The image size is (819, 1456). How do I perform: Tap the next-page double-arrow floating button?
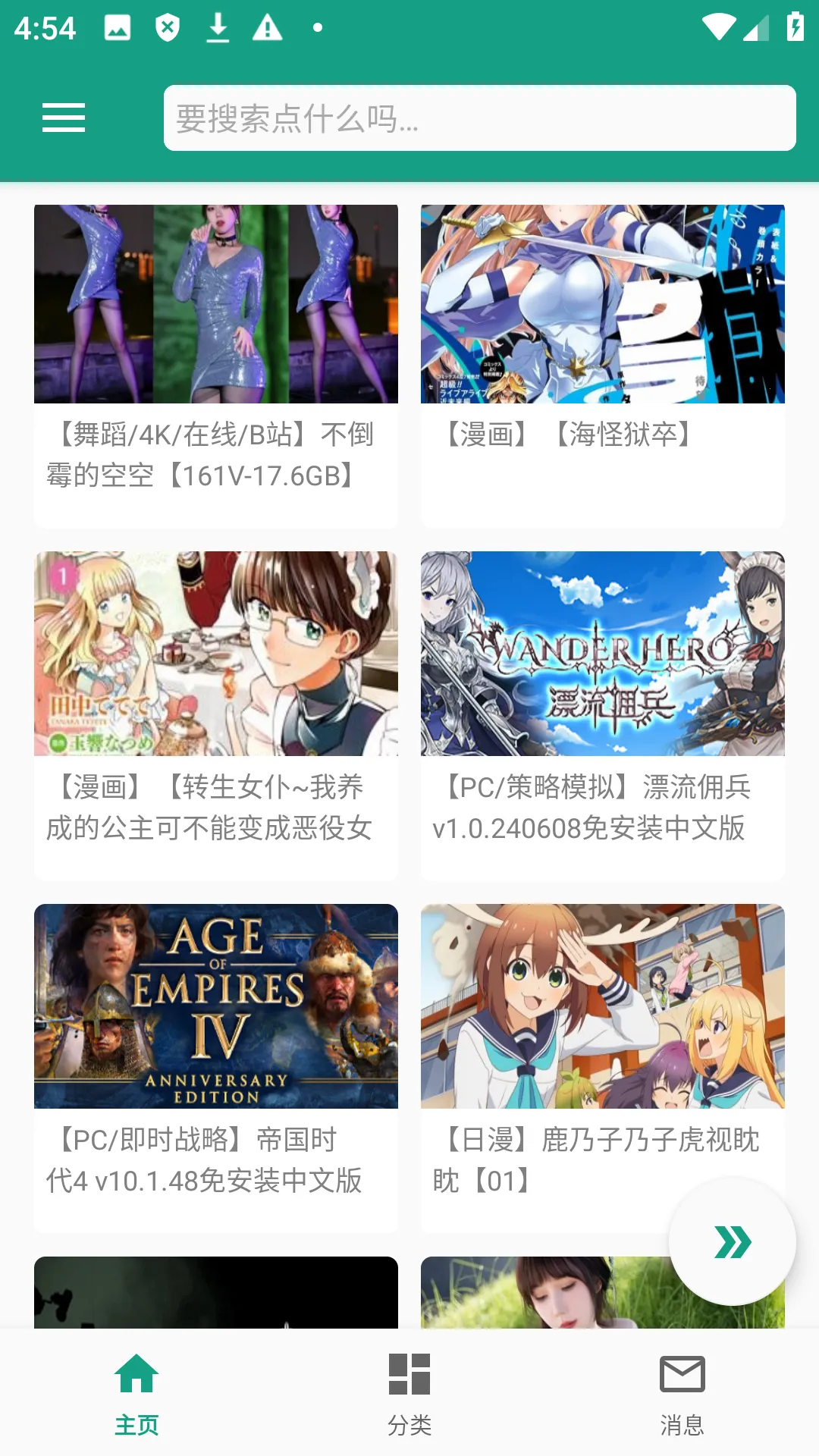730,1242
